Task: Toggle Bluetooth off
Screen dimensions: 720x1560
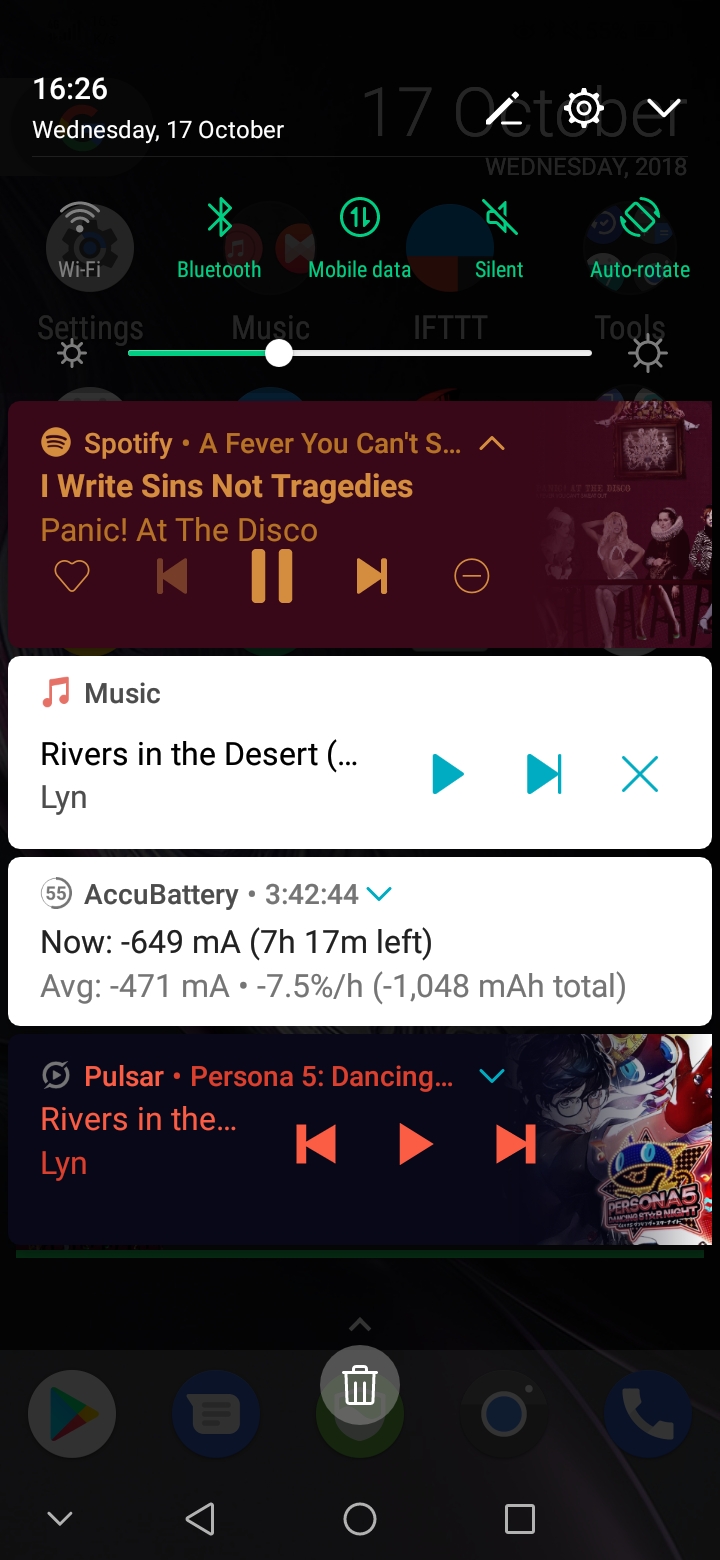Action: click(219, 240)
